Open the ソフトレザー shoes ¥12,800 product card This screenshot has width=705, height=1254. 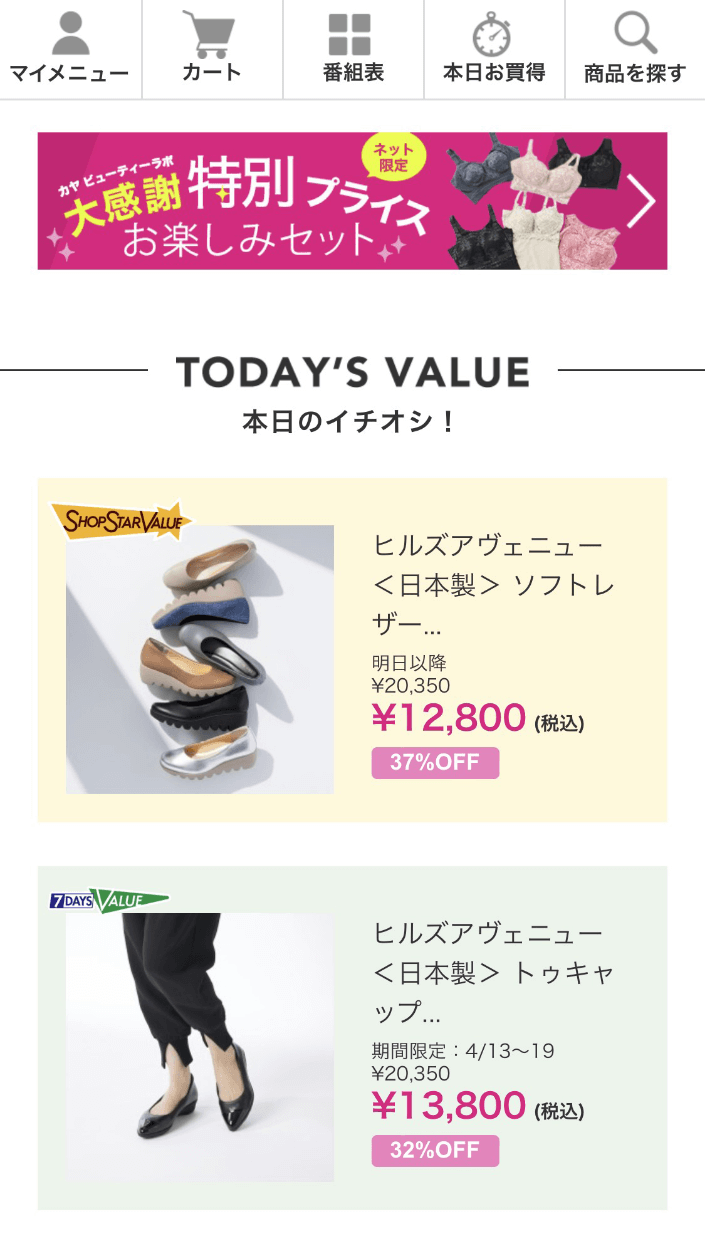(352, 650)
